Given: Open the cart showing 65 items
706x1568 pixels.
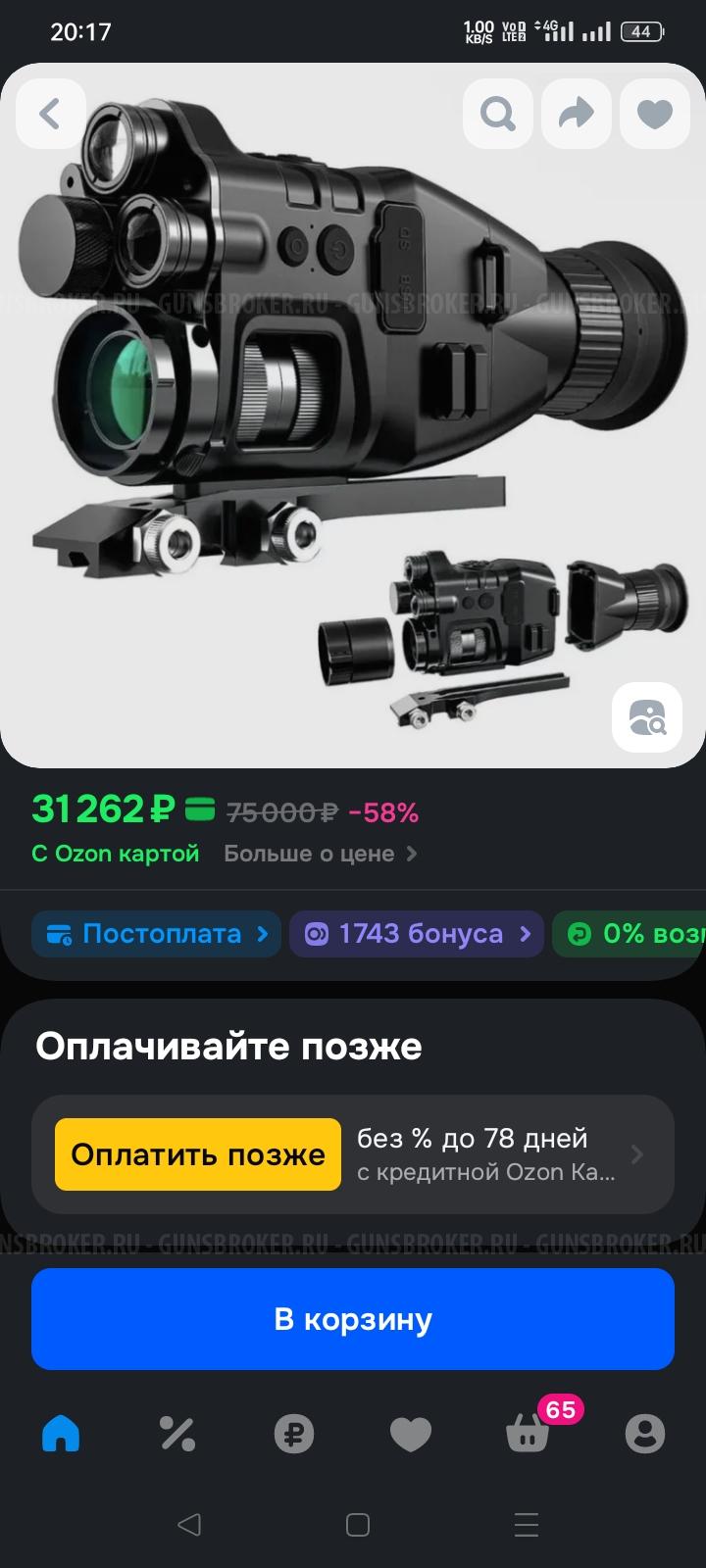Looking at the screenshot, I should point(527,1434).
